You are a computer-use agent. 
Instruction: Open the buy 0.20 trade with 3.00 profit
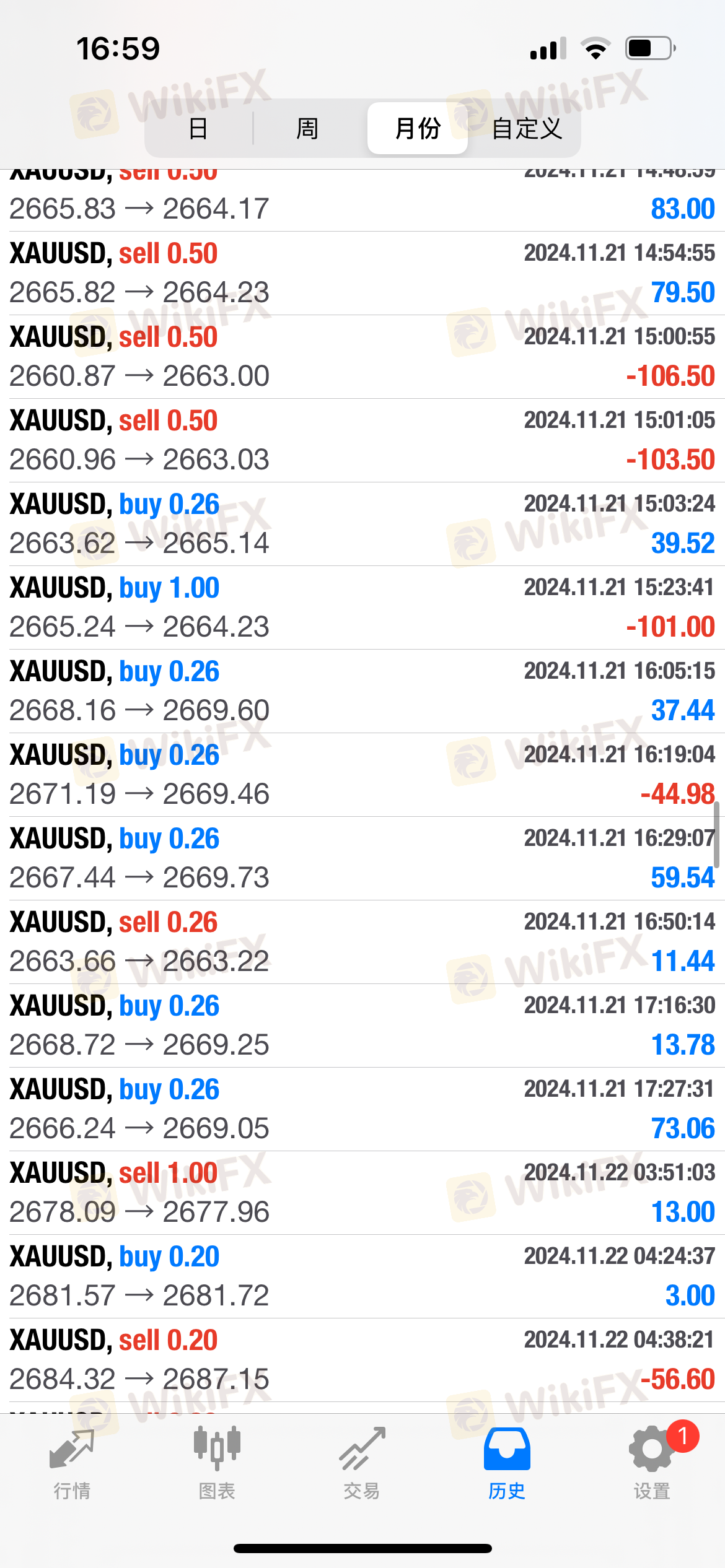point(362,1276)
